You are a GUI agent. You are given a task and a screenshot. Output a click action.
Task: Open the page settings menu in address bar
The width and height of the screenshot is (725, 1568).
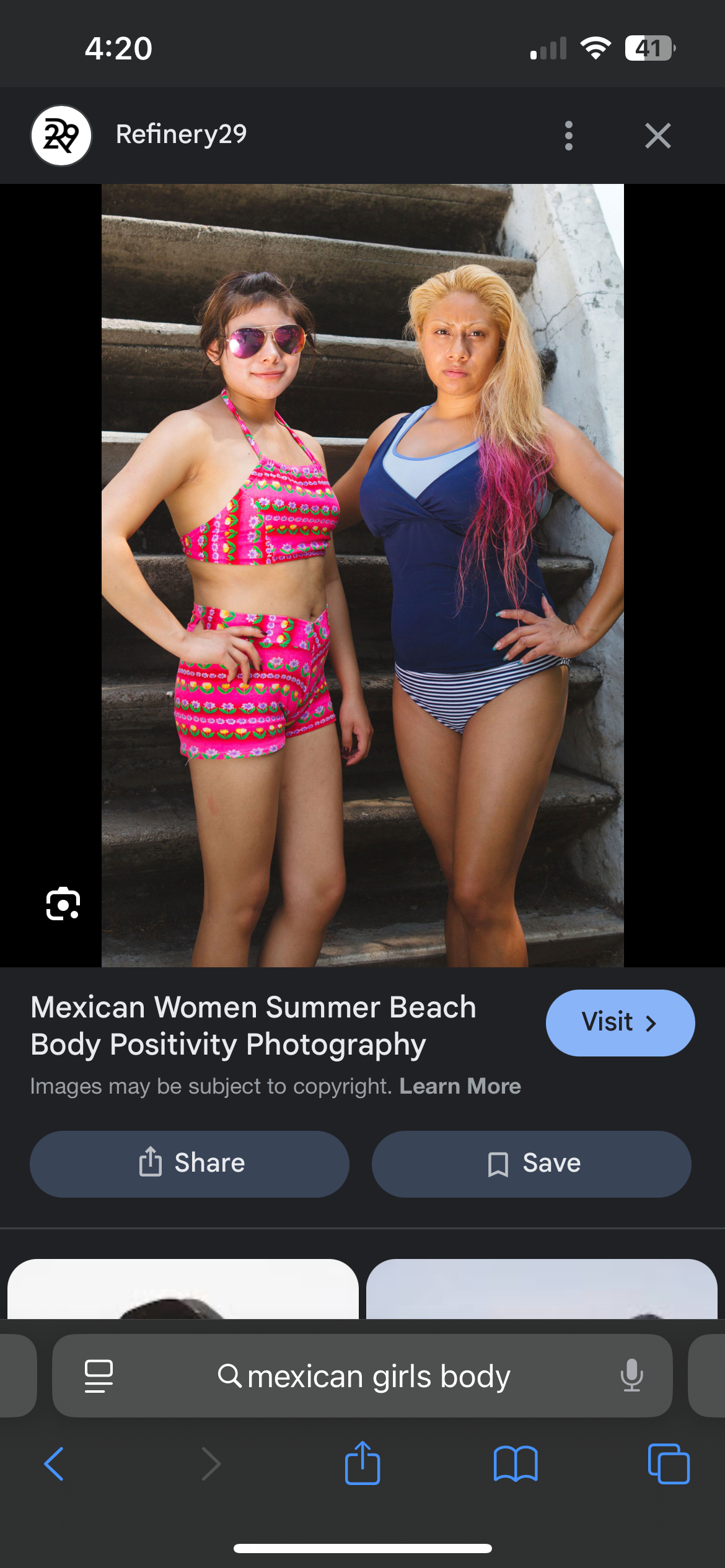99,1376
